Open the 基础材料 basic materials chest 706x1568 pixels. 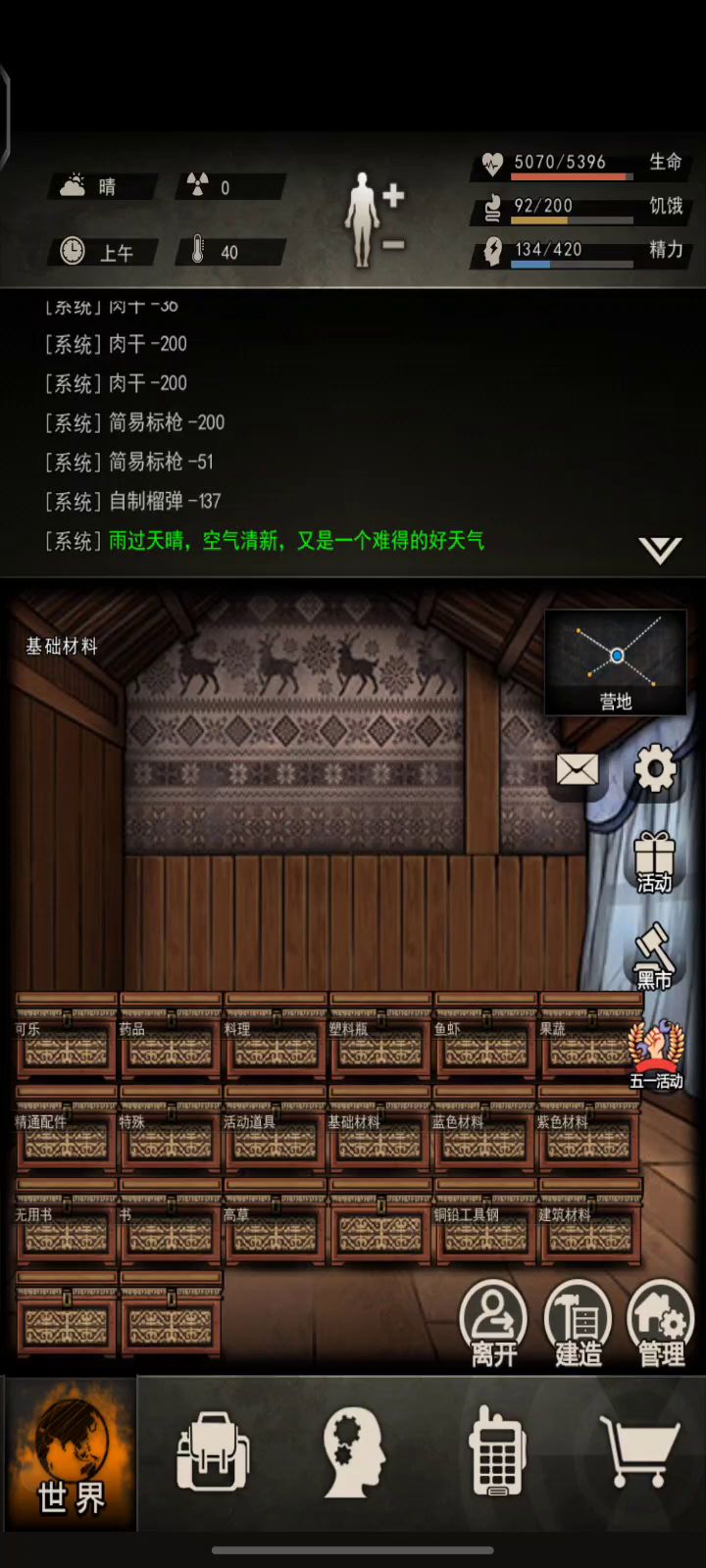(379, 1143)
